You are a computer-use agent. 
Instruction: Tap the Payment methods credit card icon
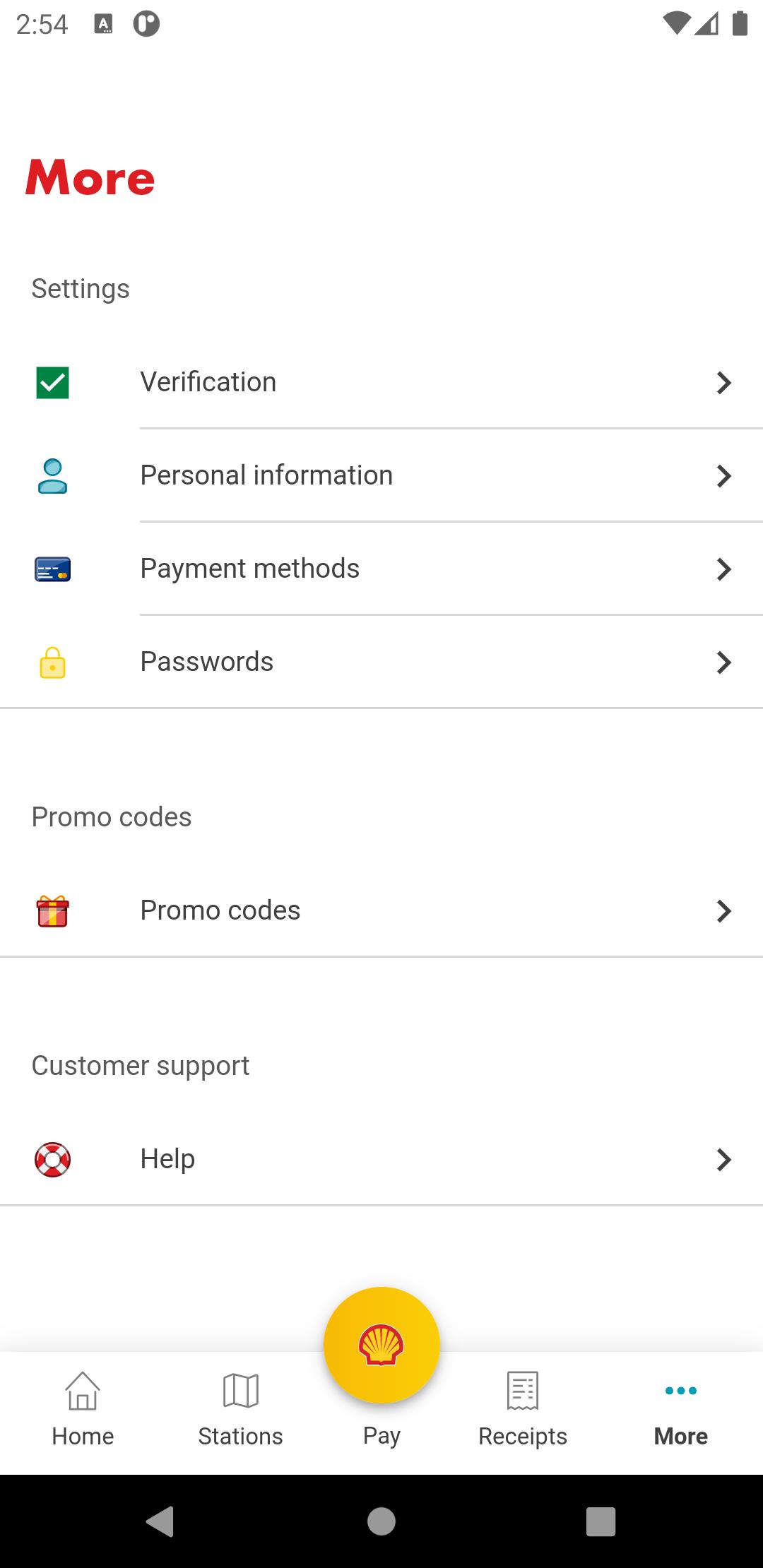[x=52, y=569]
